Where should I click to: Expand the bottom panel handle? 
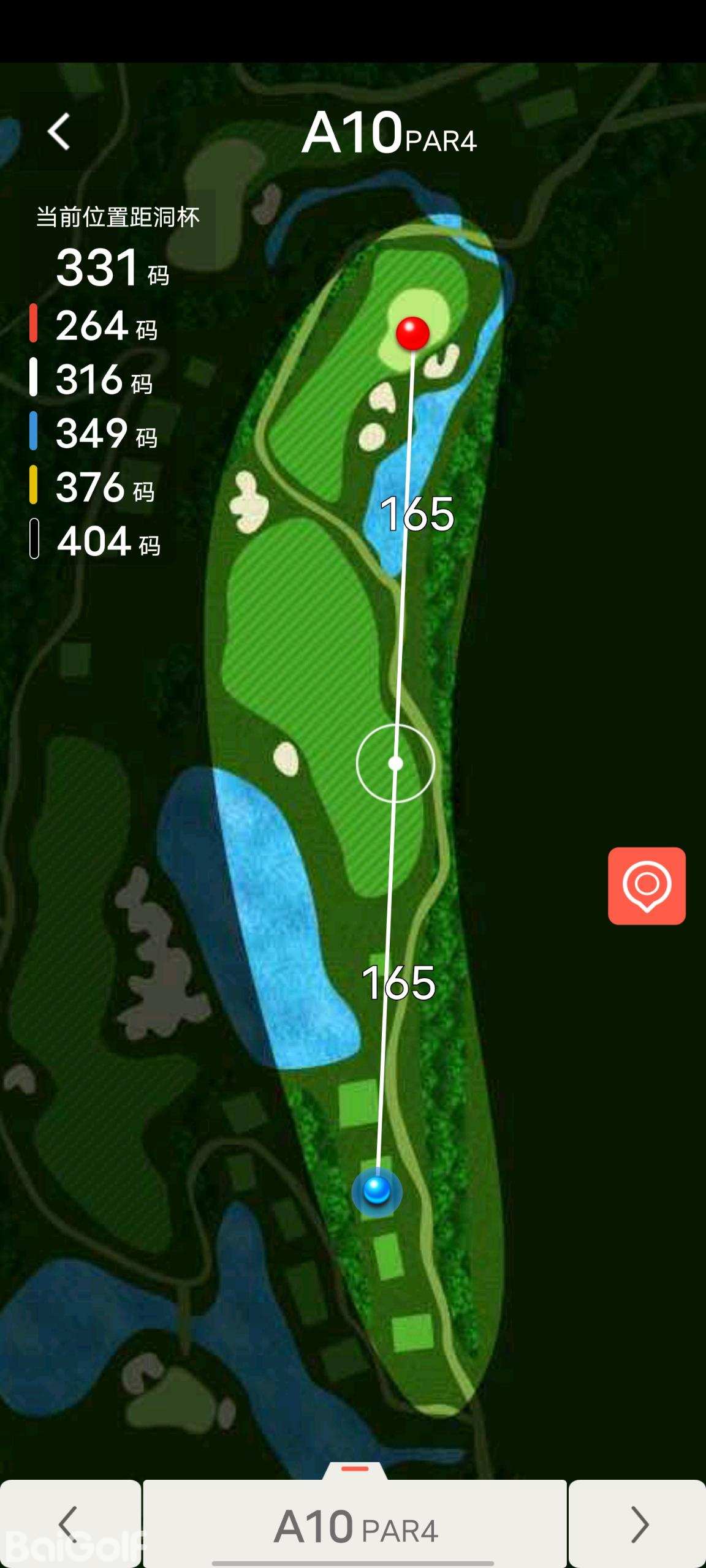click(x=355, y=1469)
